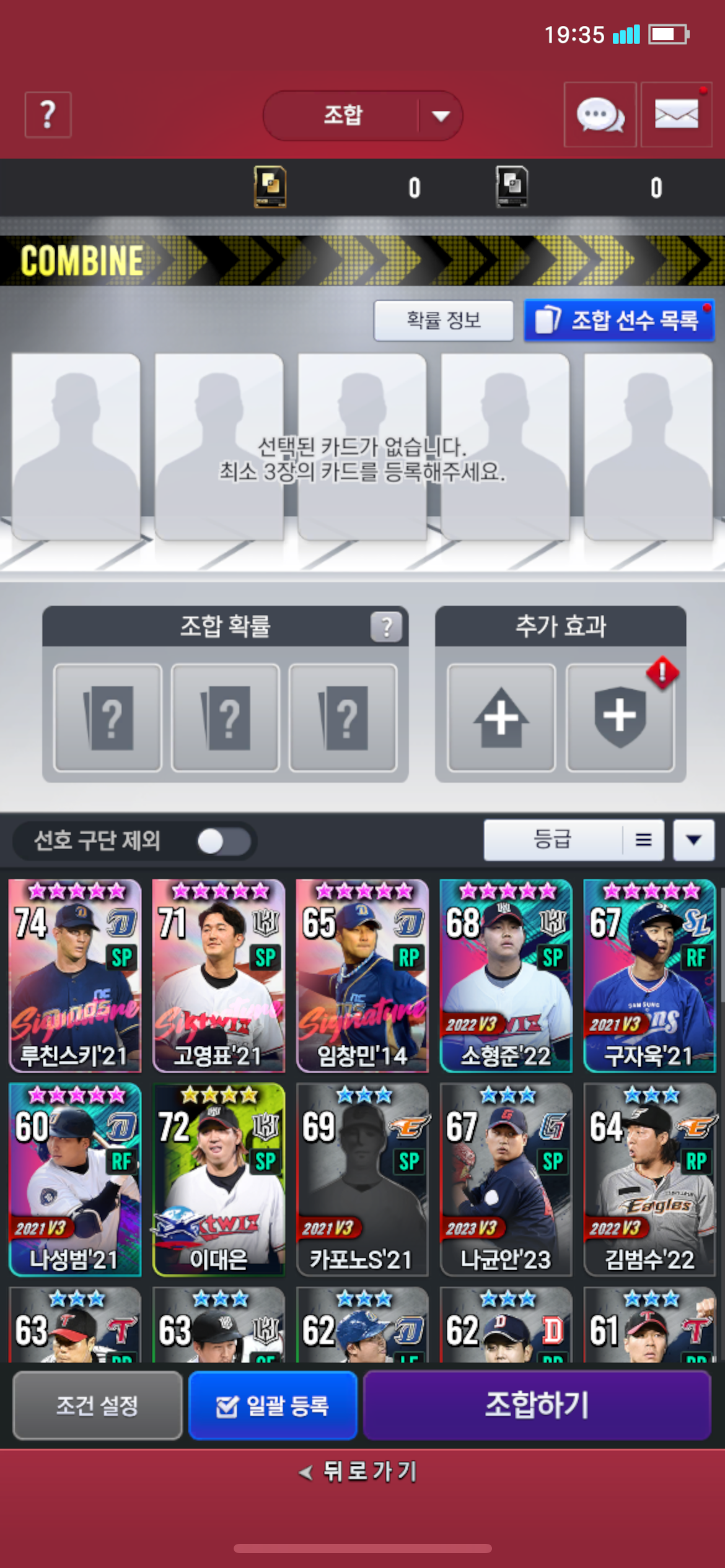Viewport: 725px width, 1568px height.
Task: Add the upgrade arrow bonus effect
Action: tap(501, 718)
